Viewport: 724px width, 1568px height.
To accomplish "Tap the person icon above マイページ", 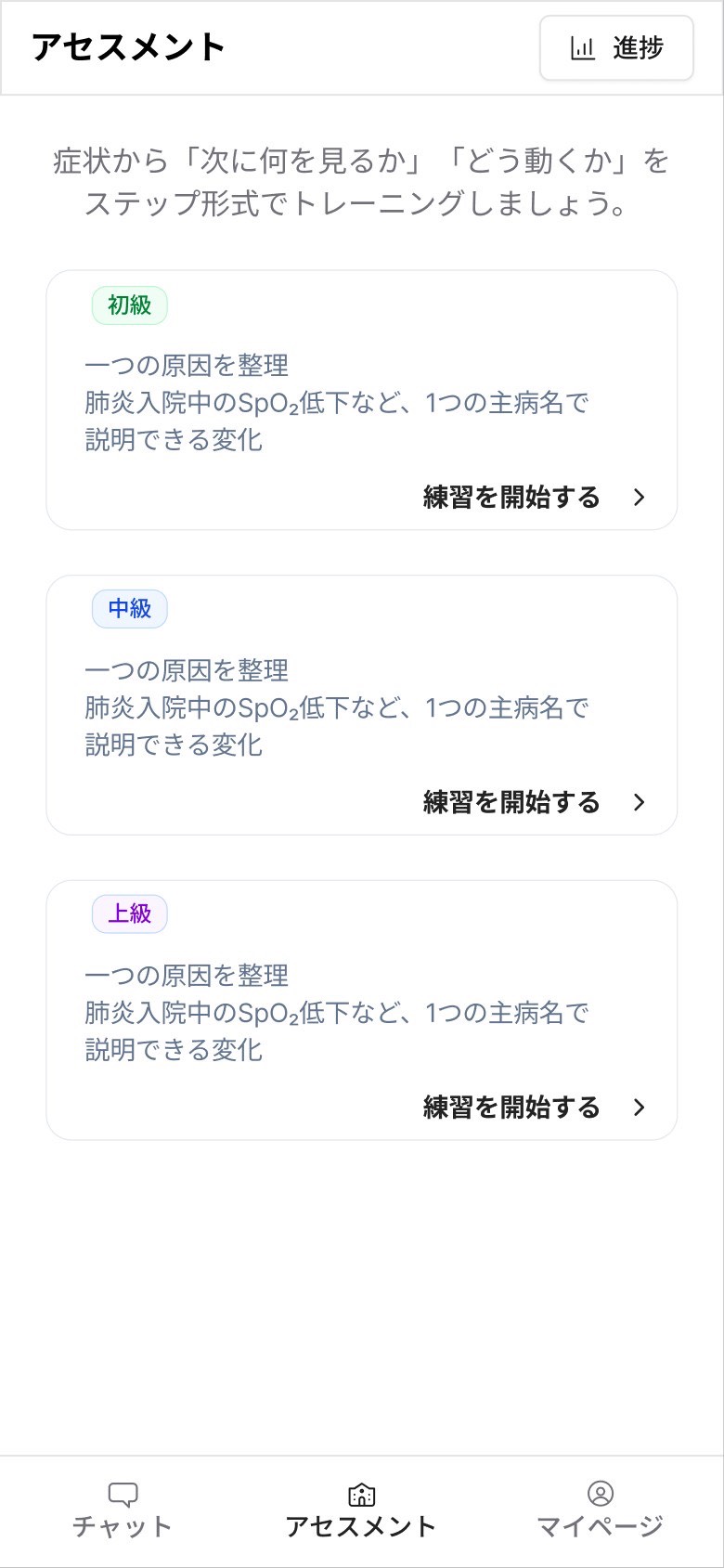I will 601,1492.
